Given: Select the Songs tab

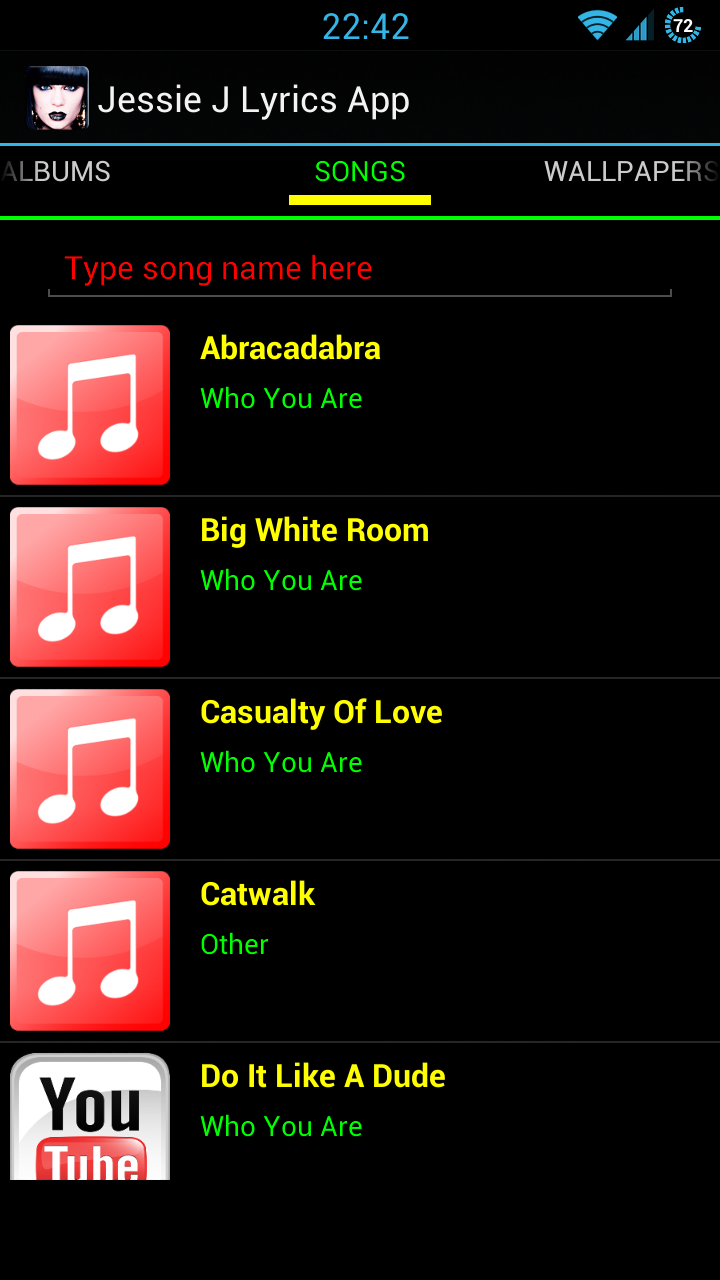Looking at the screenshot, I should pyautogui.click(x=360, y=172).
